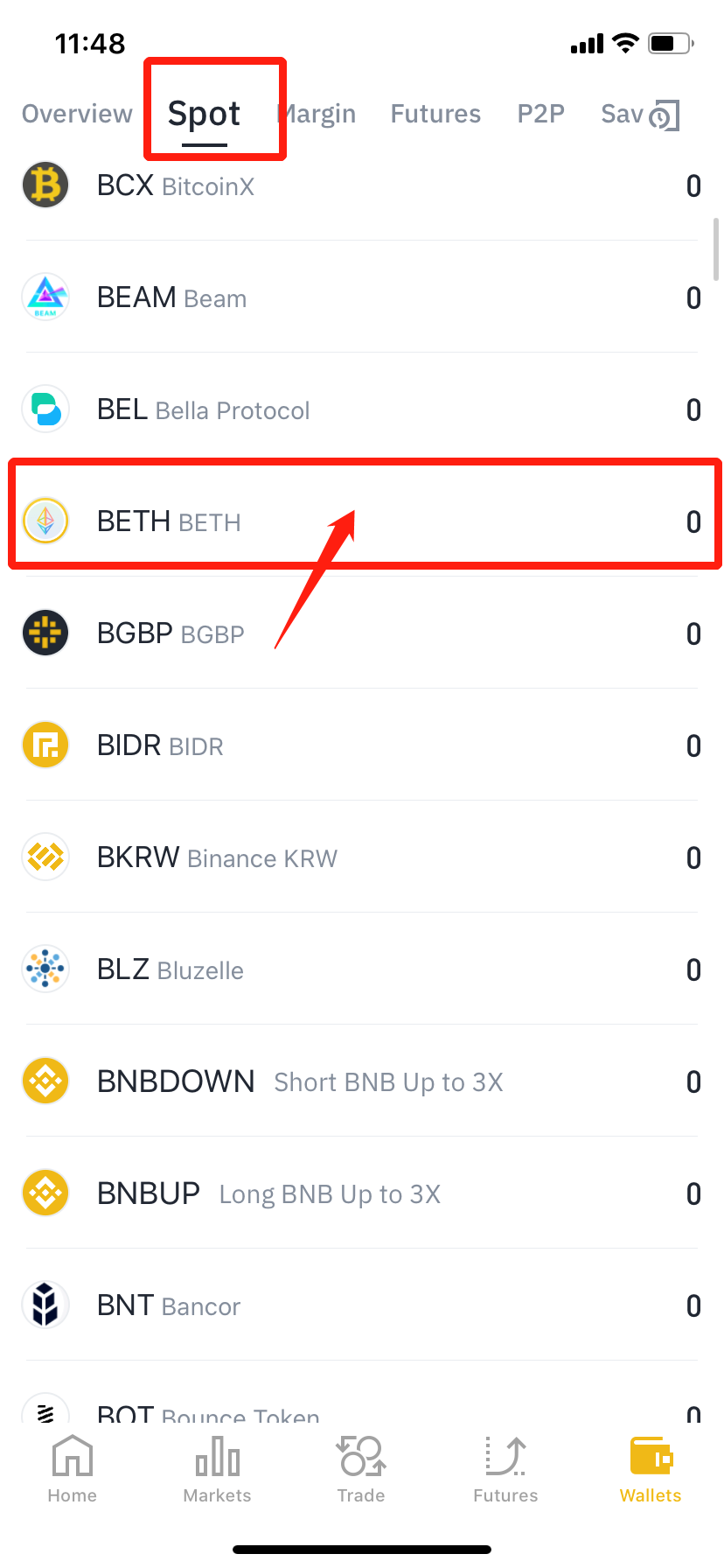The width and height of the screenshot is (724, 1568).
Task: Open the Trade tab
Action: point(361,1470)
